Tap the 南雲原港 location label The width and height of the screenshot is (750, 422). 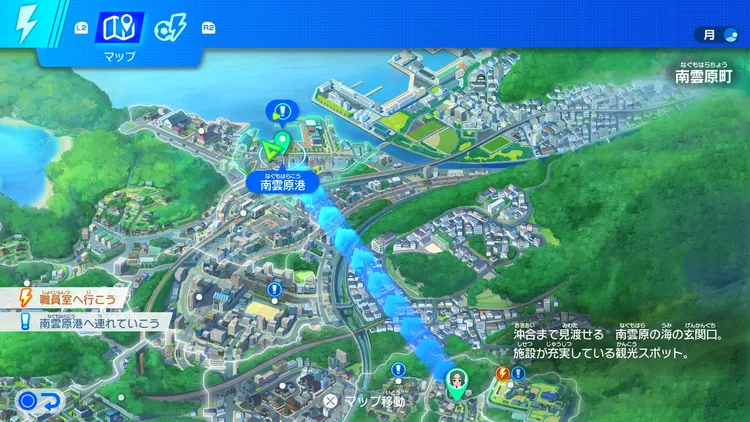tap(282, 184)
